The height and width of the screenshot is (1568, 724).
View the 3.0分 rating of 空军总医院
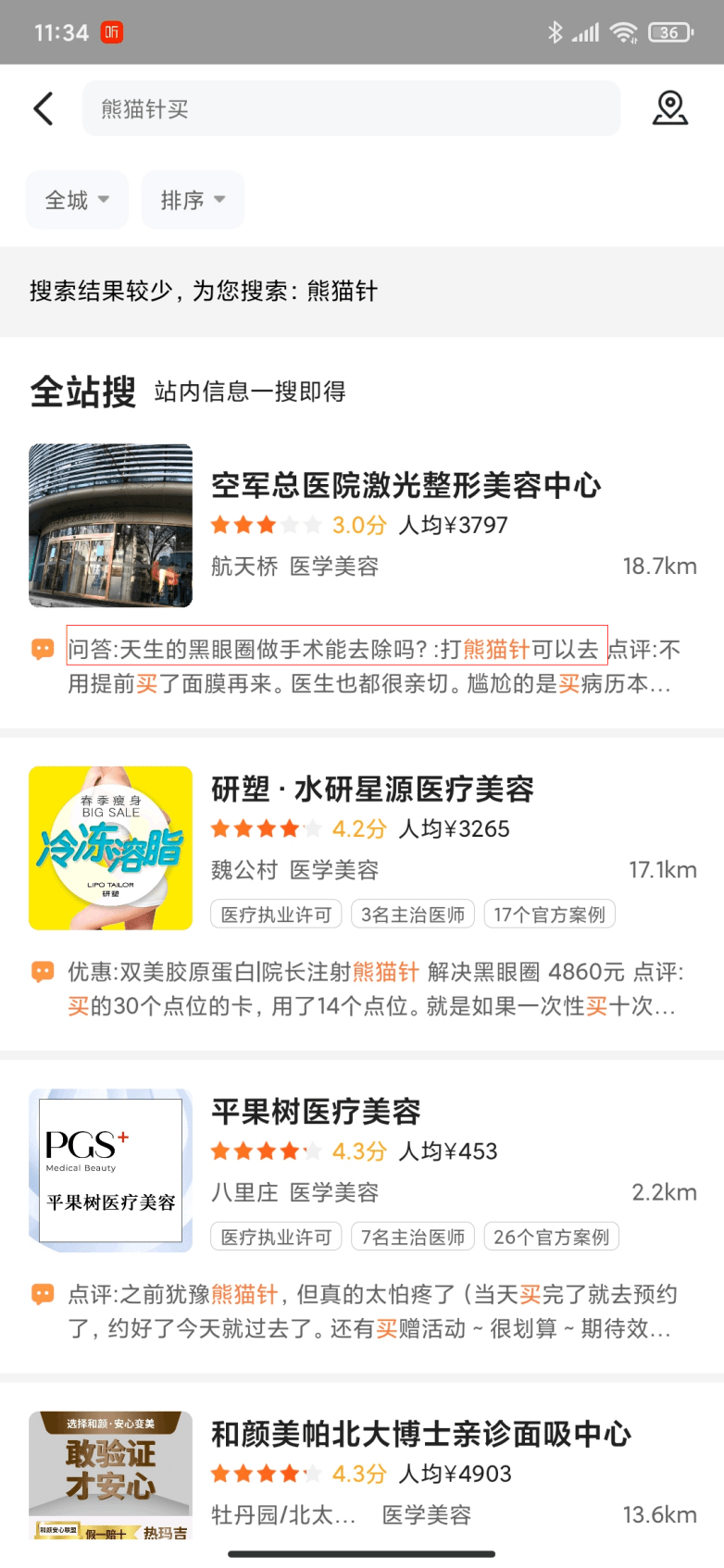tap(356, 525)
